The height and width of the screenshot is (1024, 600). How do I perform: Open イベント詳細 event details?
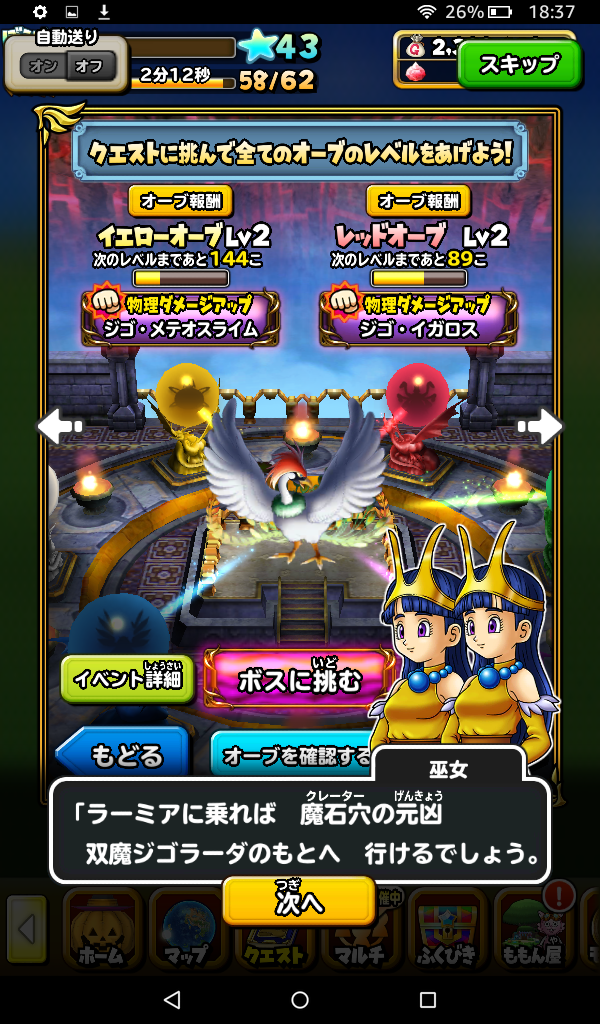point(127,681)
